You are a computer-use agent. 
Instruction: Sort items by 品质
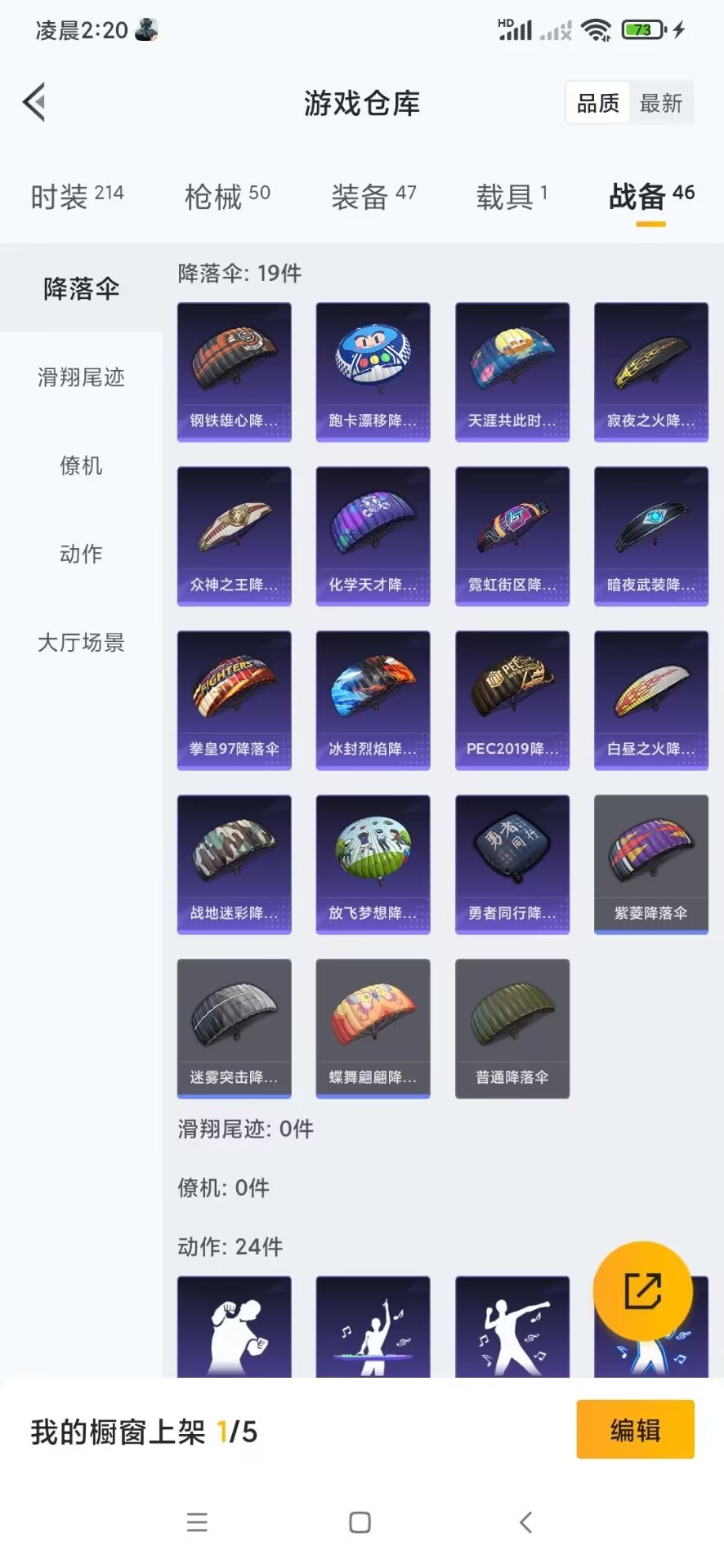598,103
